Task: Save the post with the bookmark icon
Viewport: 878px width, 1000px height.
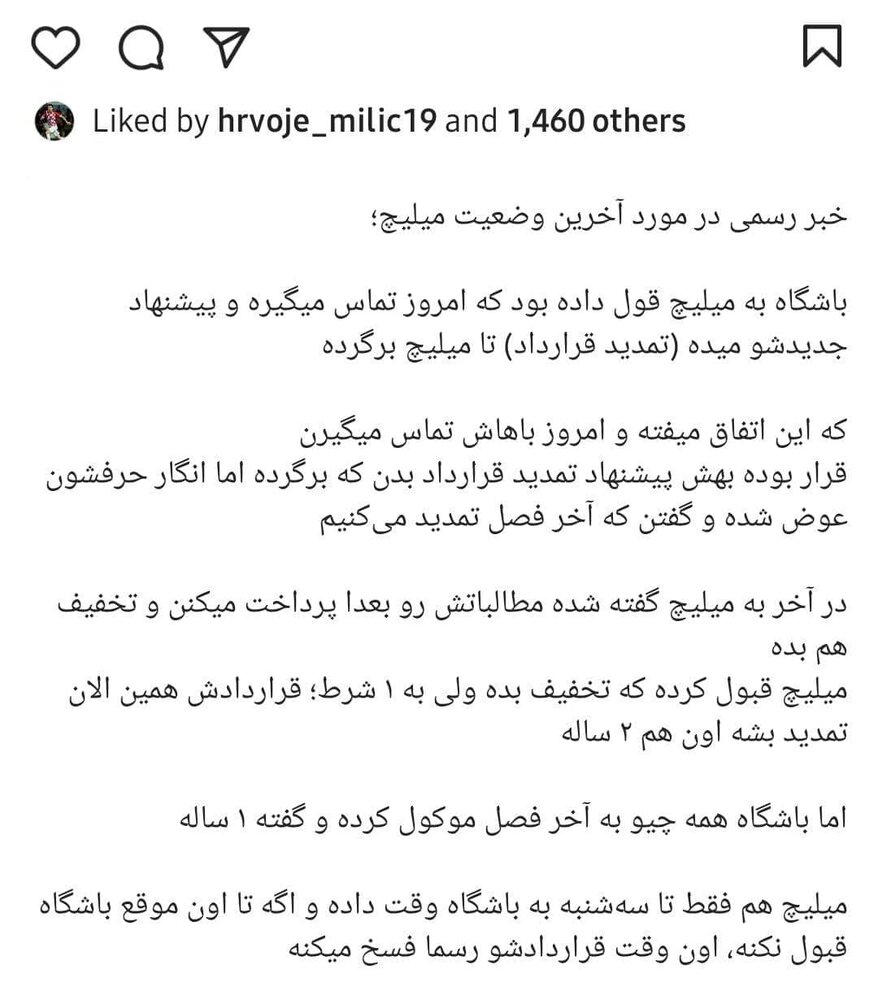Action: tap(822, 46)
